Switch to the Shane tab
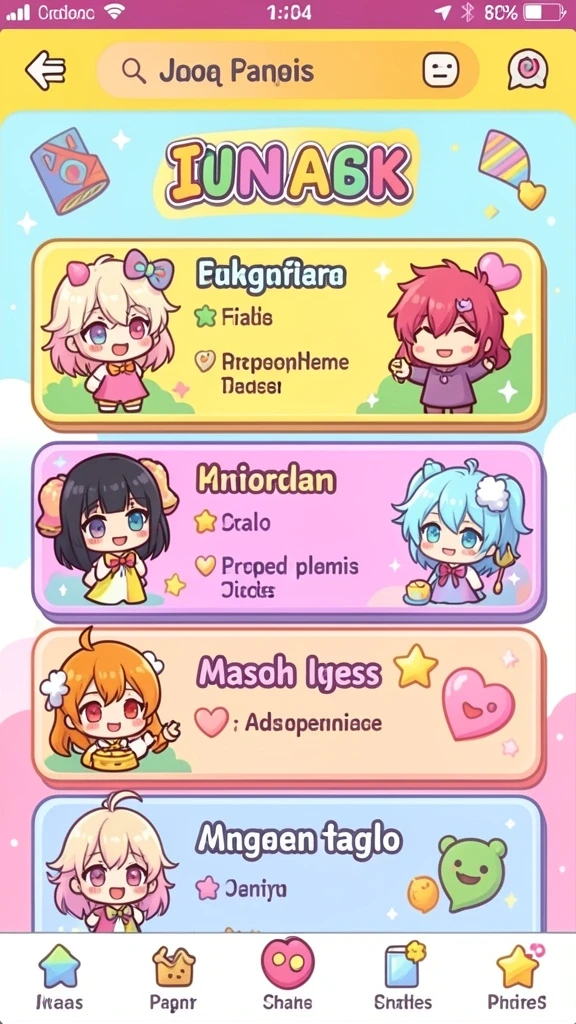This screenshot has width=576, height=1024. click(287, 974)
